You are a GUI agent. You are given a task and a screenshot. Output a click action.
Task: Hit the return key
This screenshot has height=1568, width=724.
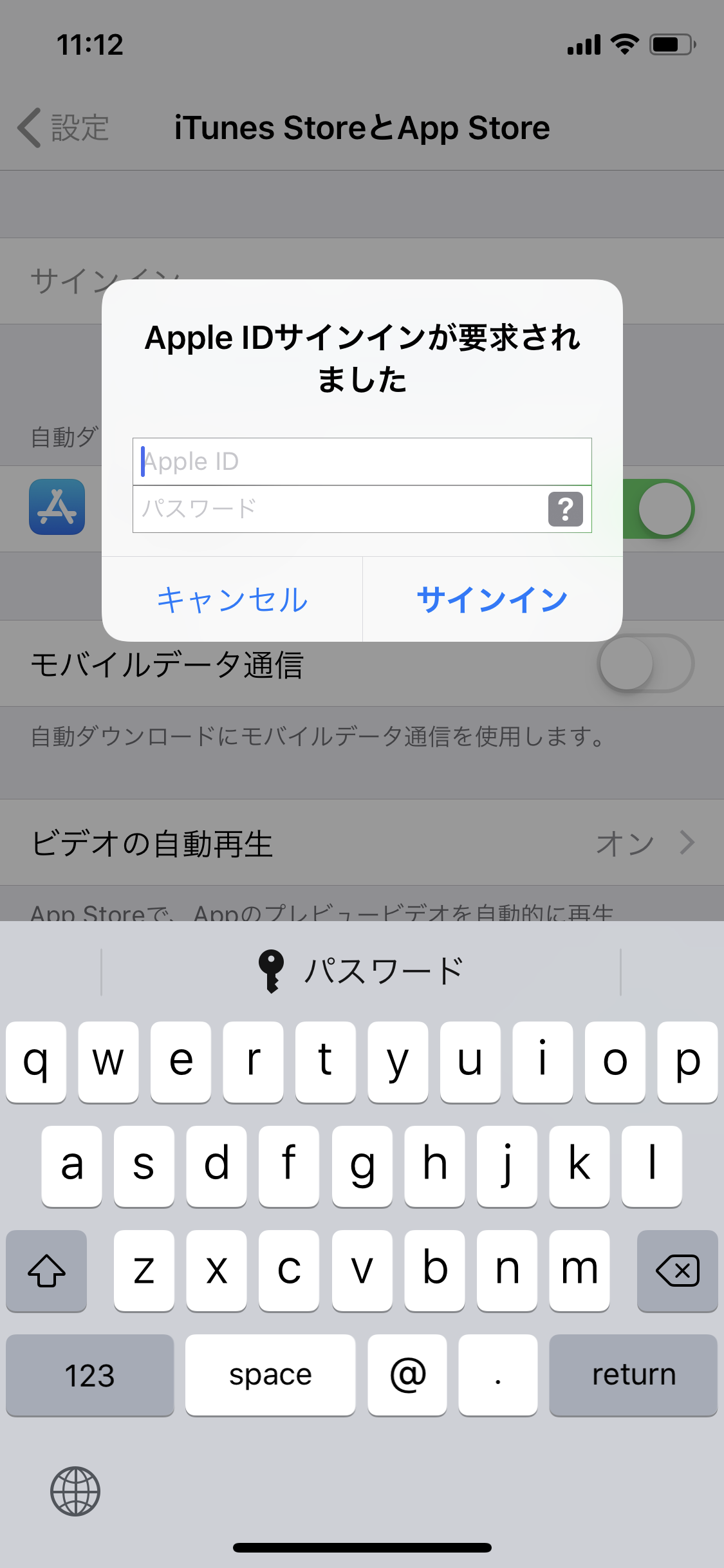(x=633, y=1375)
